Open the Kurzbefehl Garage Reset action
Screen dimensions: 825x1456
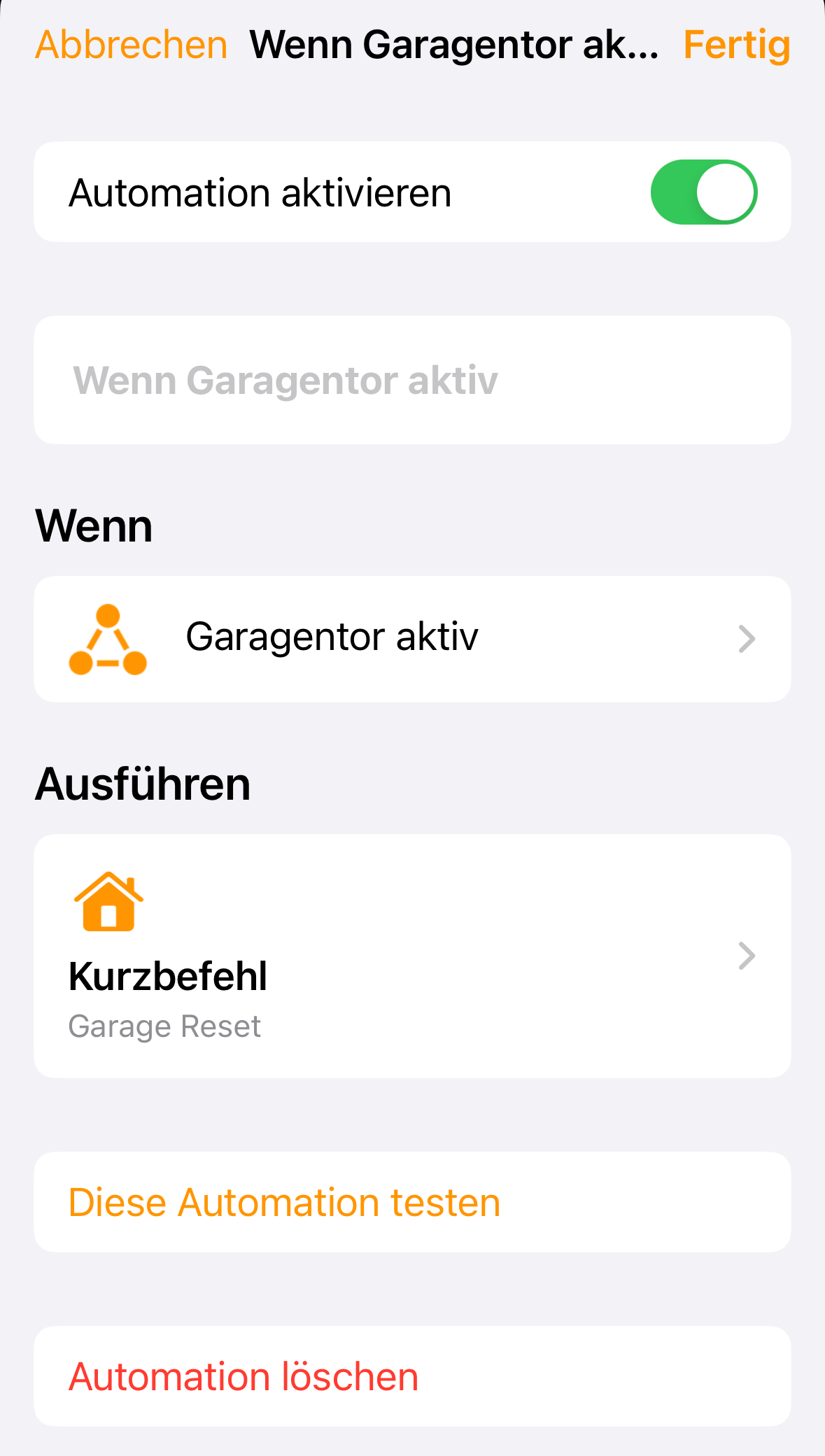pyautogui.click(x=412, y=956)
